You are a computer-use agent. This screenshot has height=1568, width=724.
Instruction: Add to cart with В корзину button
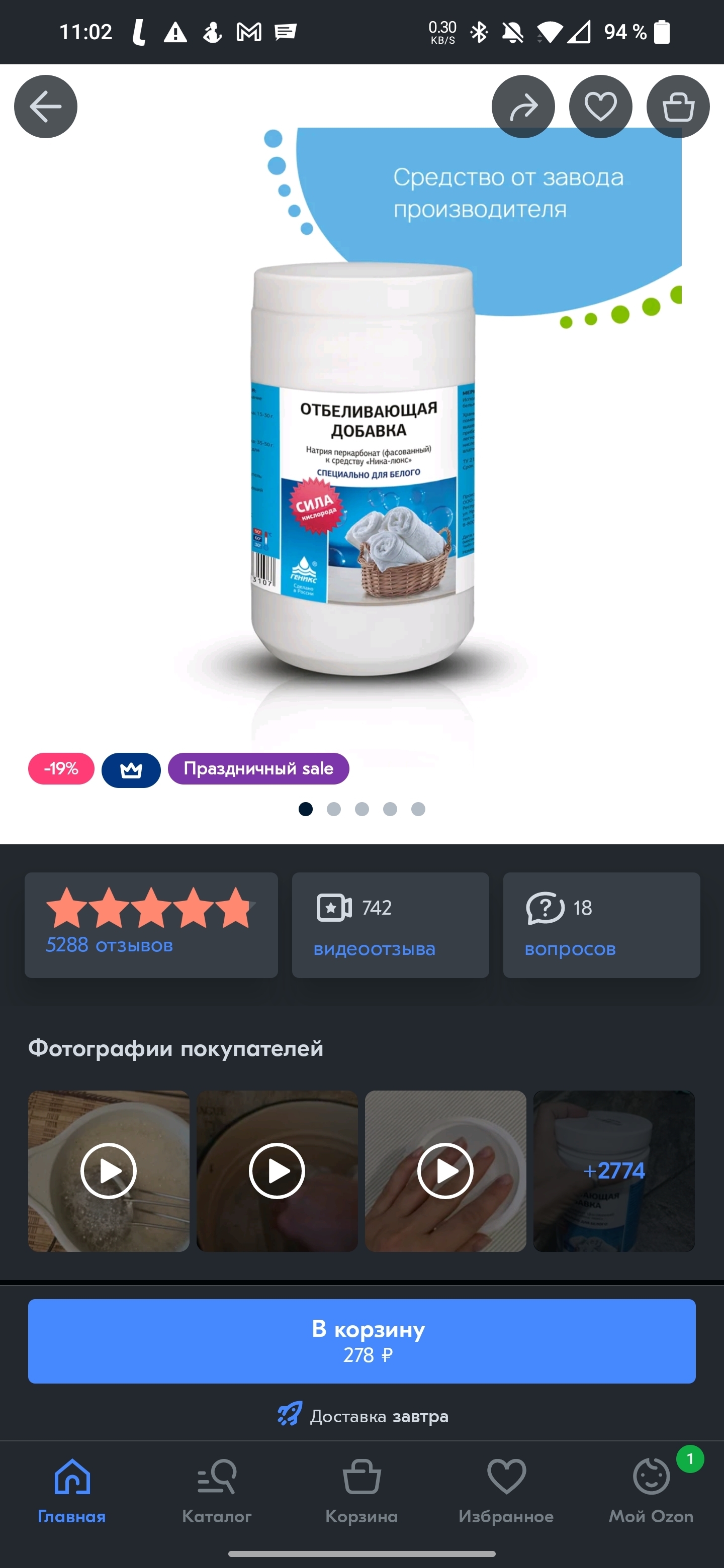(361, 1340)
